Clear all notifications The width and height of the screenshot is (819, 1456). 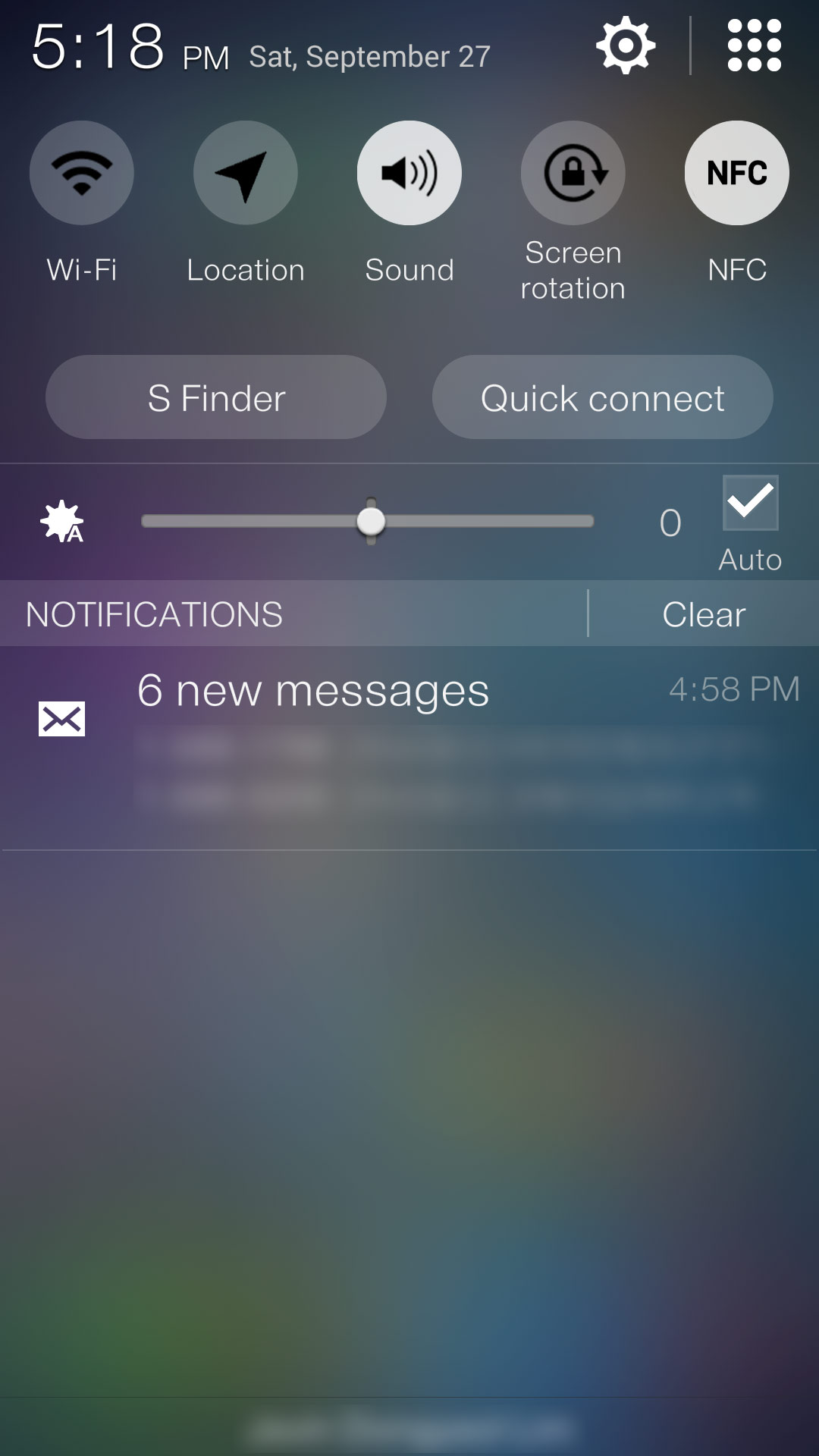704,614
